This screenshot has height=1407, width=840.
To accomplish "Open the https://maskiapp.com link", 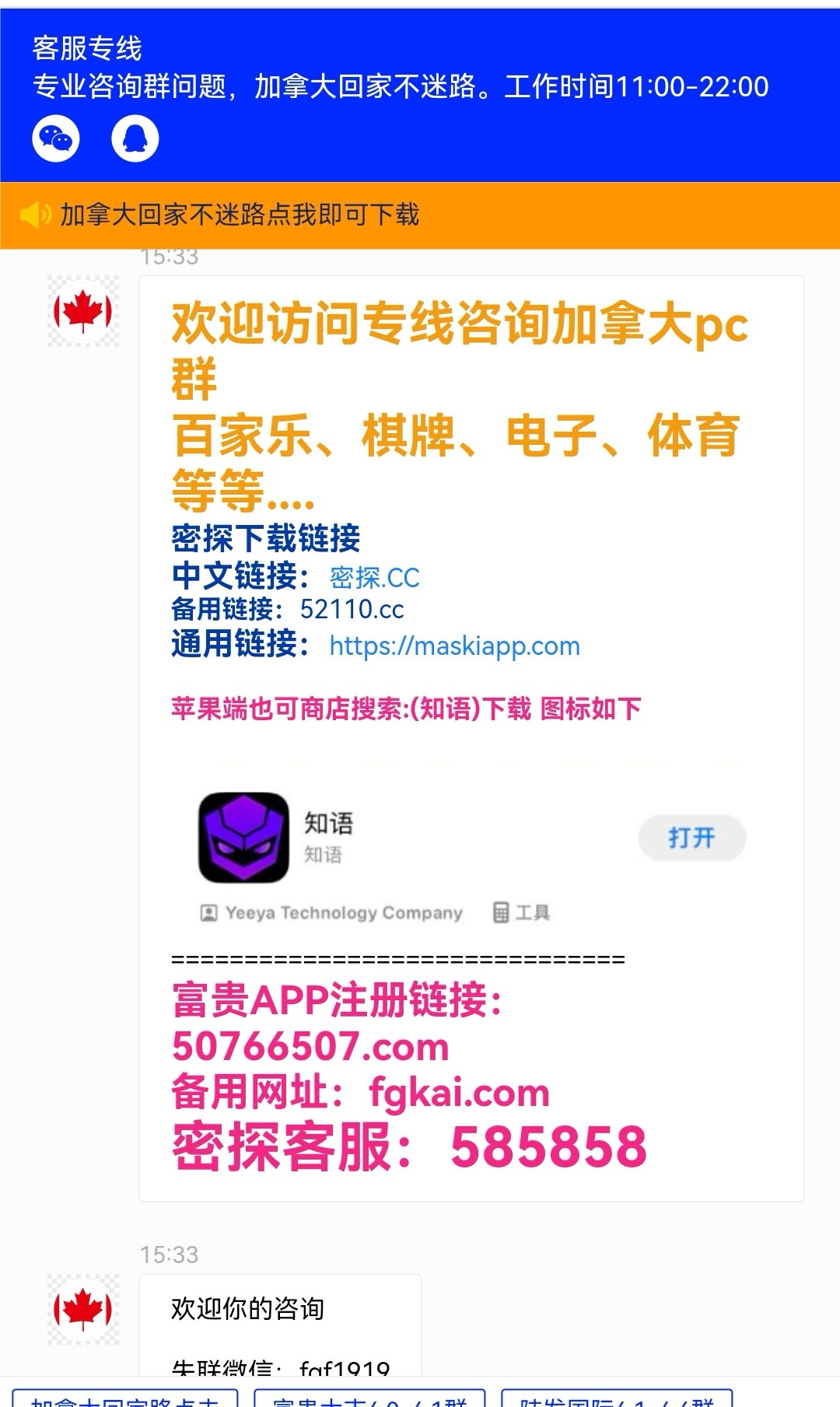I will 454,646.
